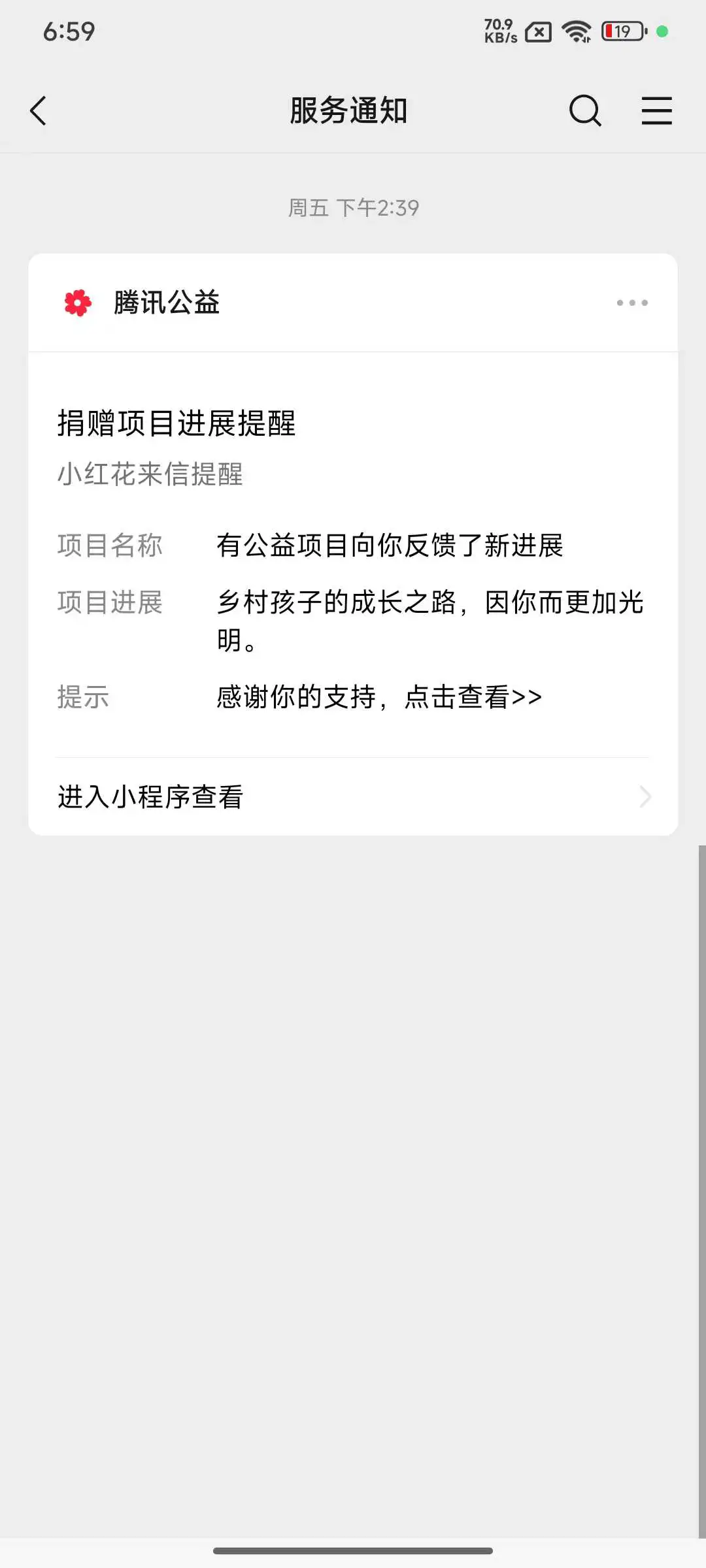Tap the 捐赠项目进展提醒 message title

(175, 425)
